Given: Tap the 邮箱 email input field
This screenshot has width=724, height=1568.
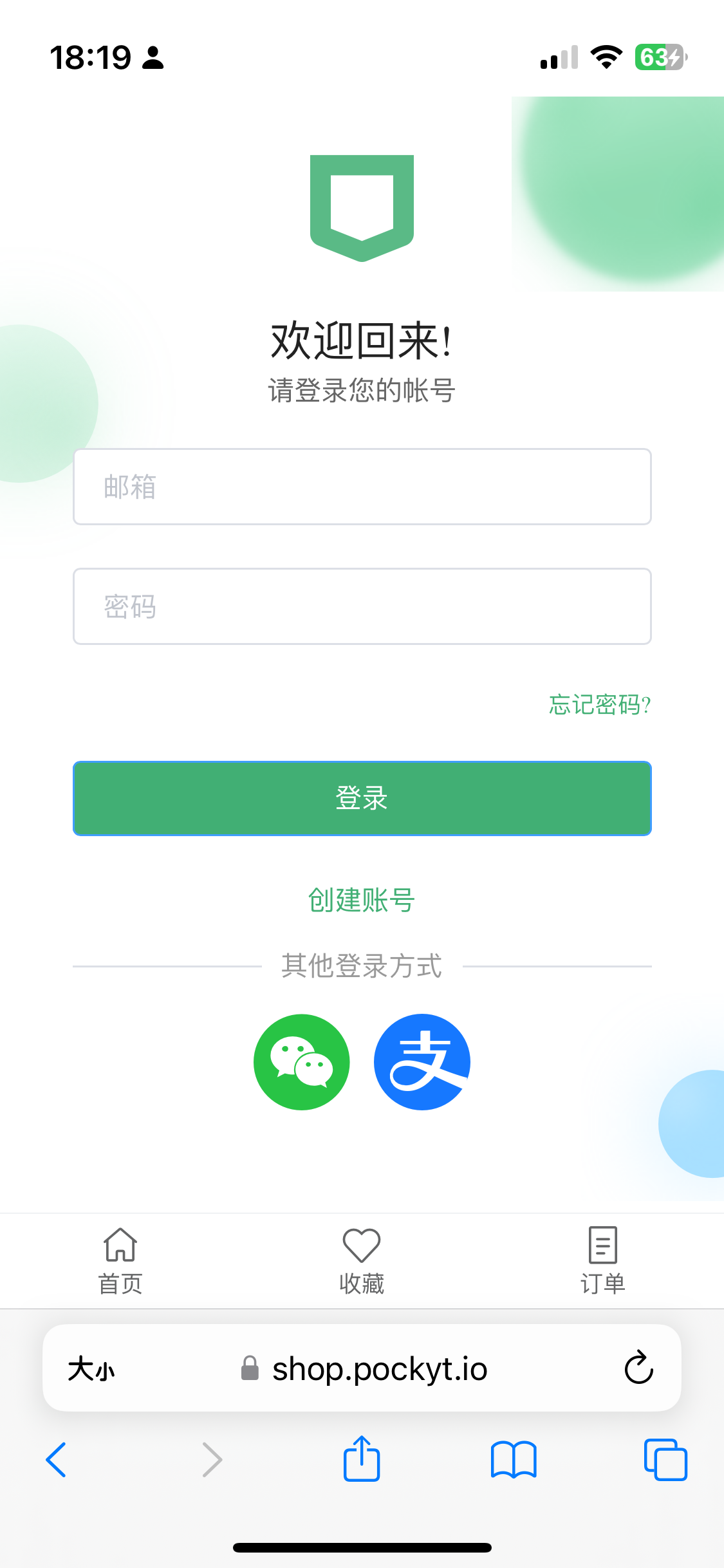Looking at the screenshot, I should pos(362,487).
